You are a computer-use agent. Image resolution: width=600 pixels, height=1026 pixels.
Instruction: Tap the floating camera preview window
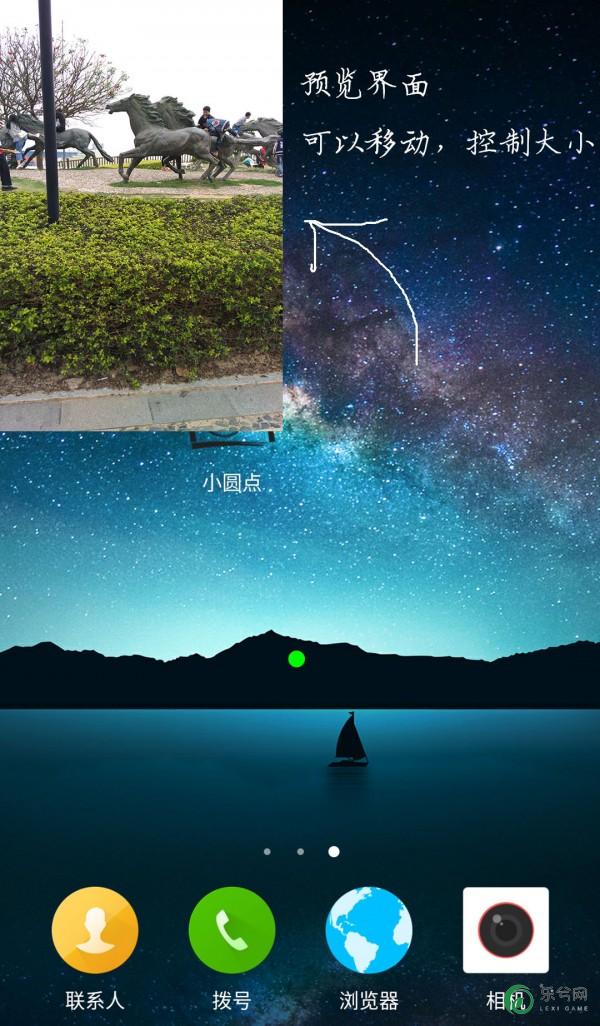pos(141,215)
